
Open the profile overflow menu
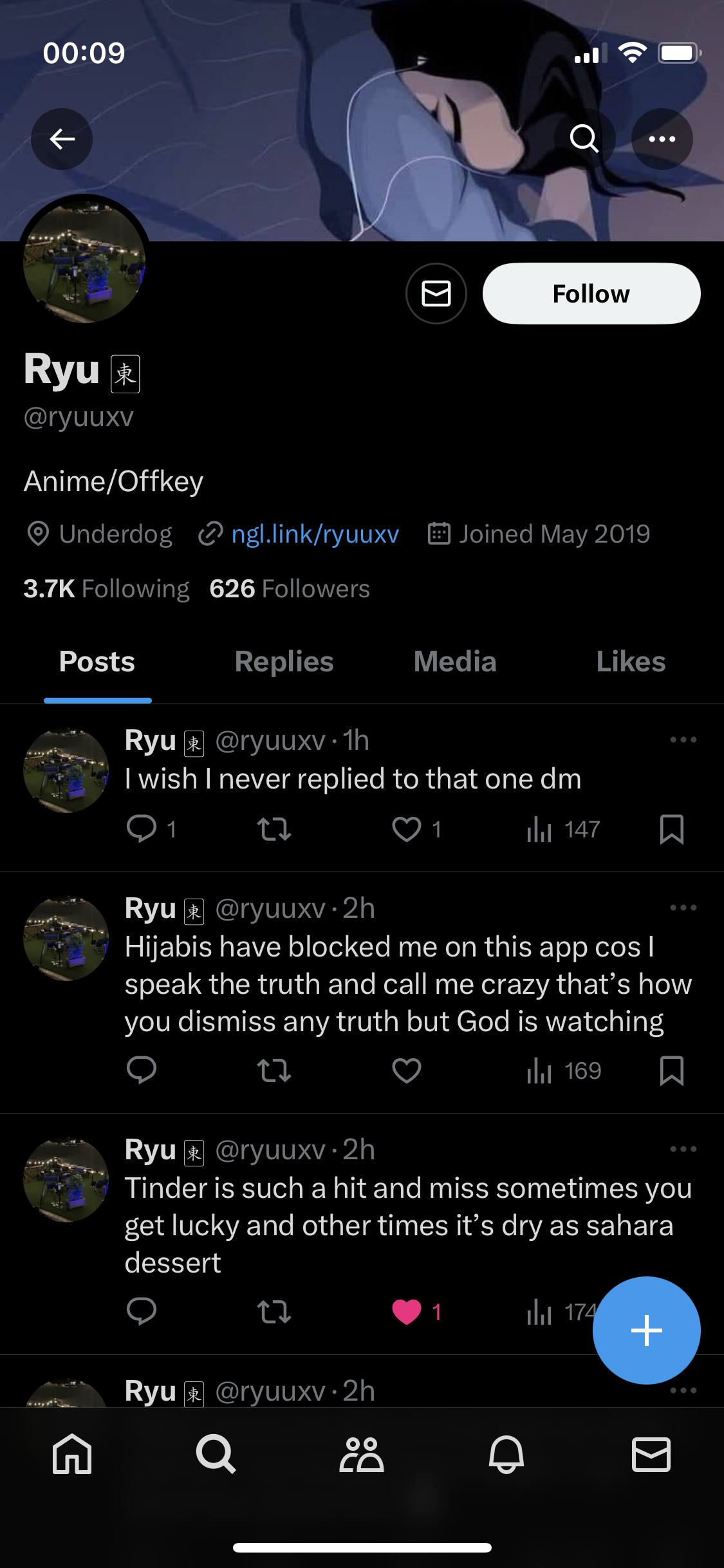(662, 139)
